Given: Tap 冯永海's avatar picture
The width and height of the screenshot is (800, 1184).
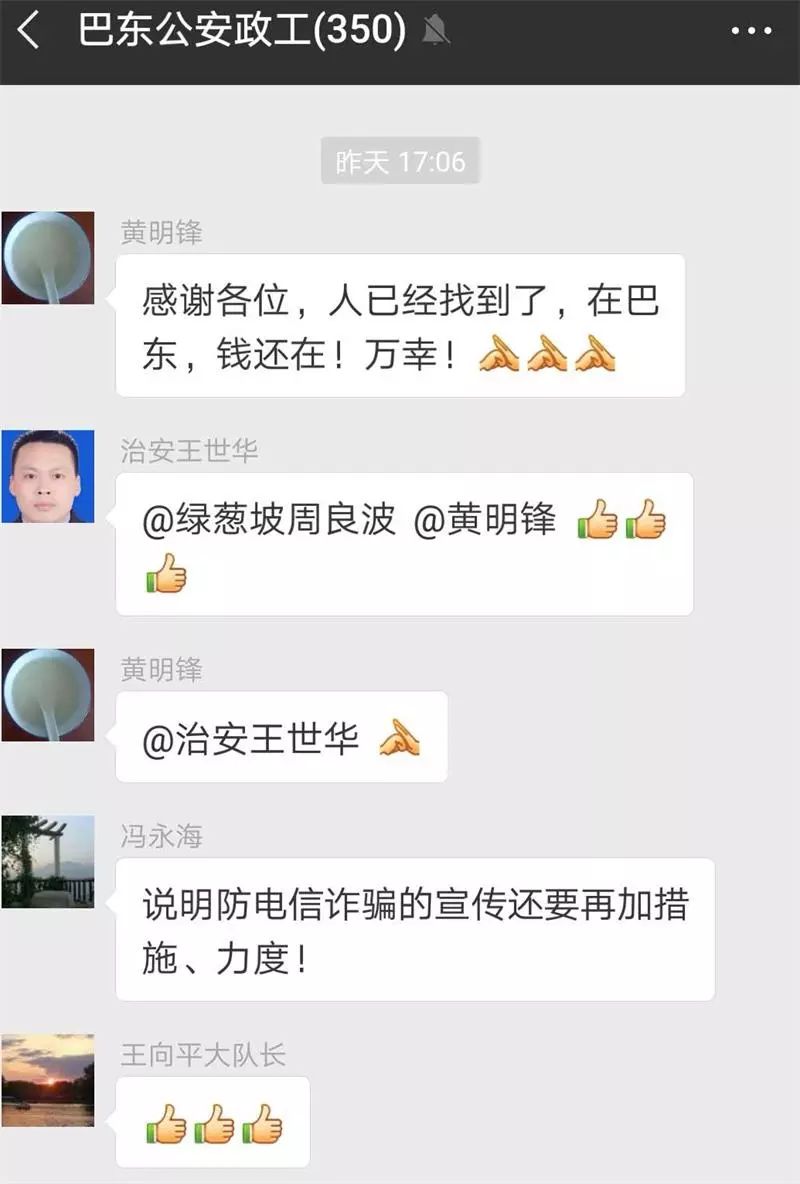Looking at the screenshot, I should pos(47,861).
